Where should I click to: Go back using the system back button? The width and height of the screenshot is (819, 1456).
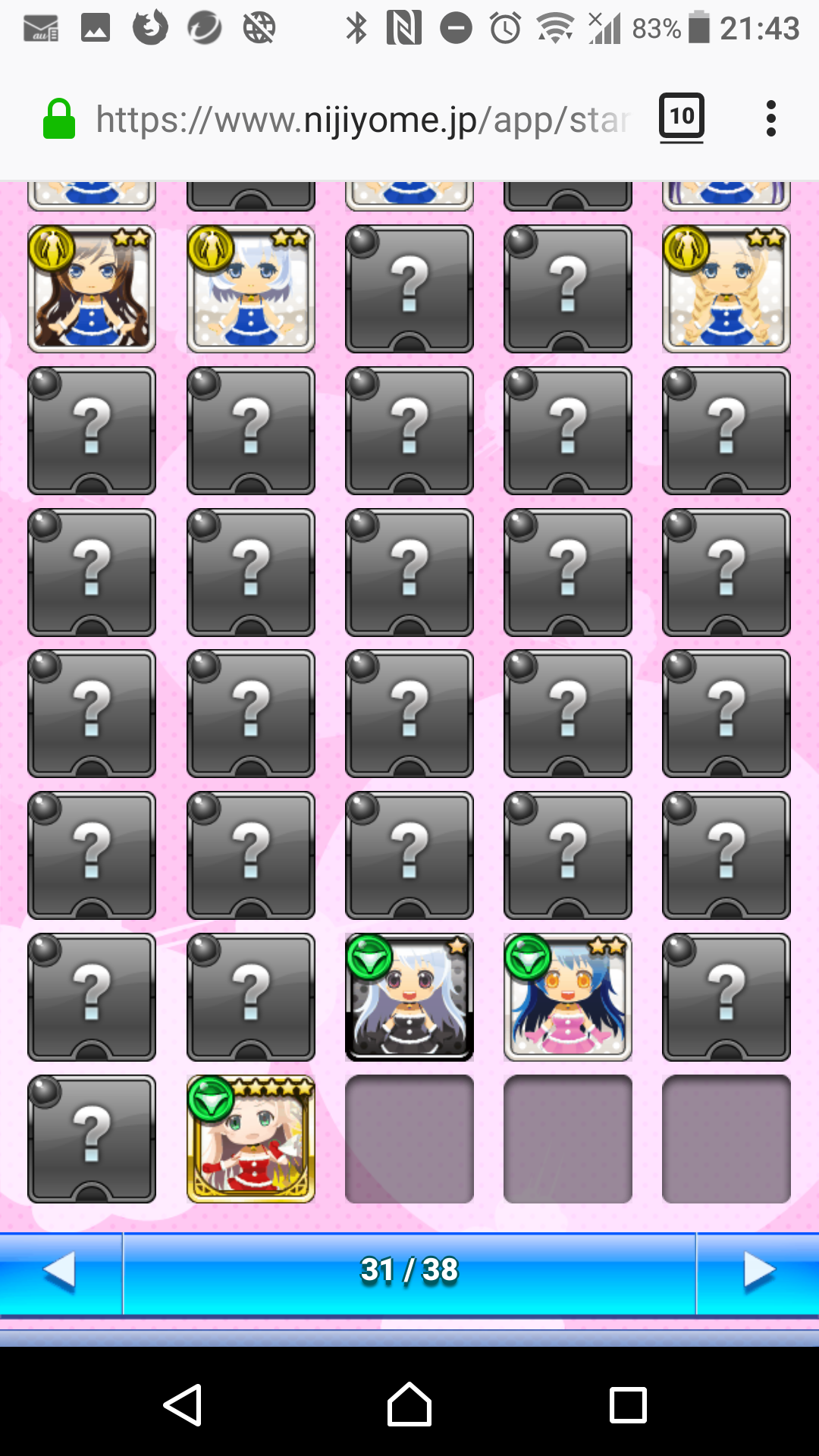click(x=183, y=1405)
